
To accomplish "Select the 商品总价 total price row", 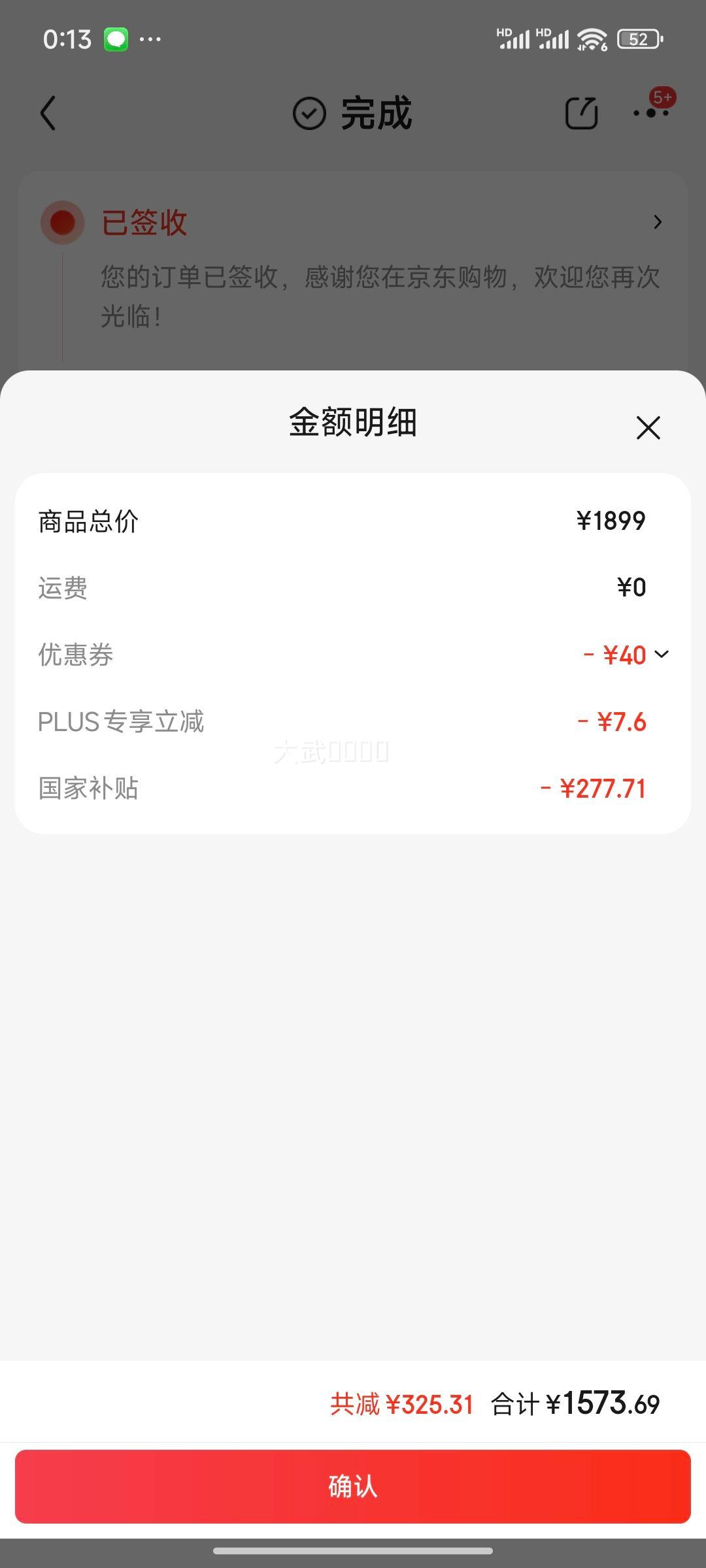I will (353, 519).
